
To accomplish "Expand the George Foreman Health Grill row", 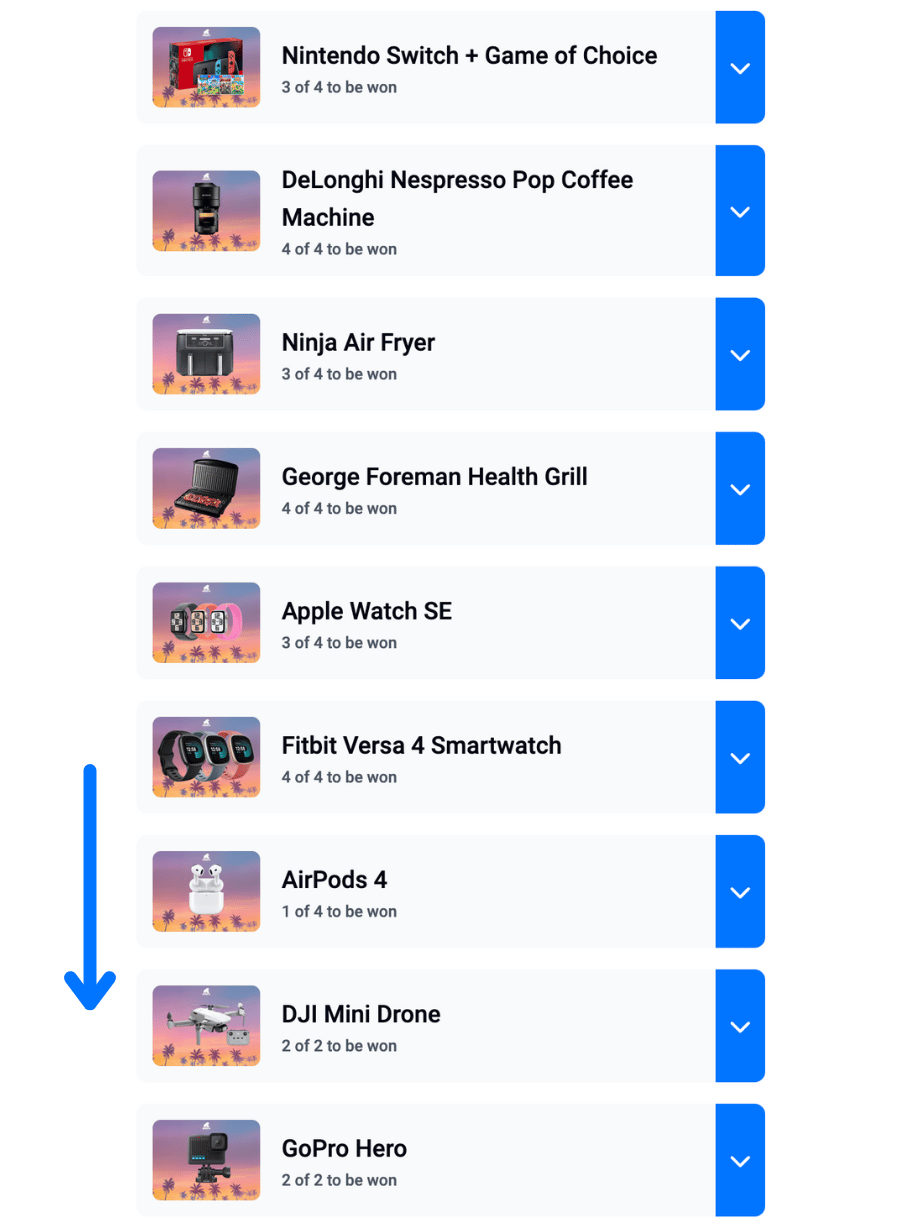I will (x=740, y=489).
